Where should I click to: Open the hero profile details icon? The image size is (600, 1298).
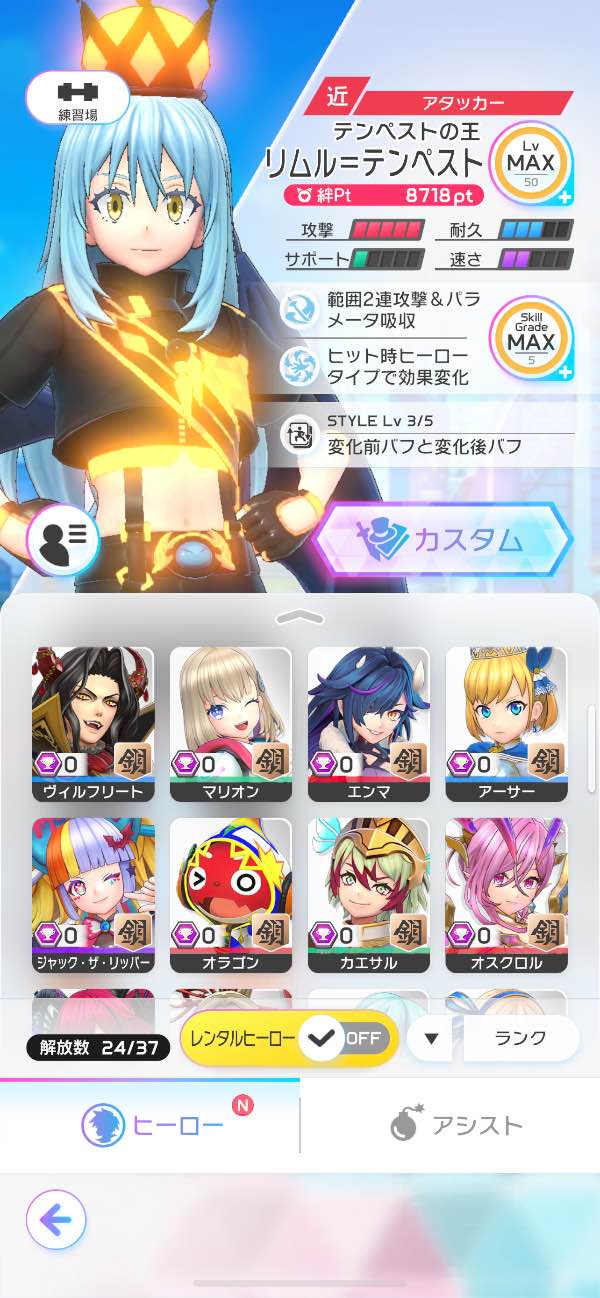62,540
